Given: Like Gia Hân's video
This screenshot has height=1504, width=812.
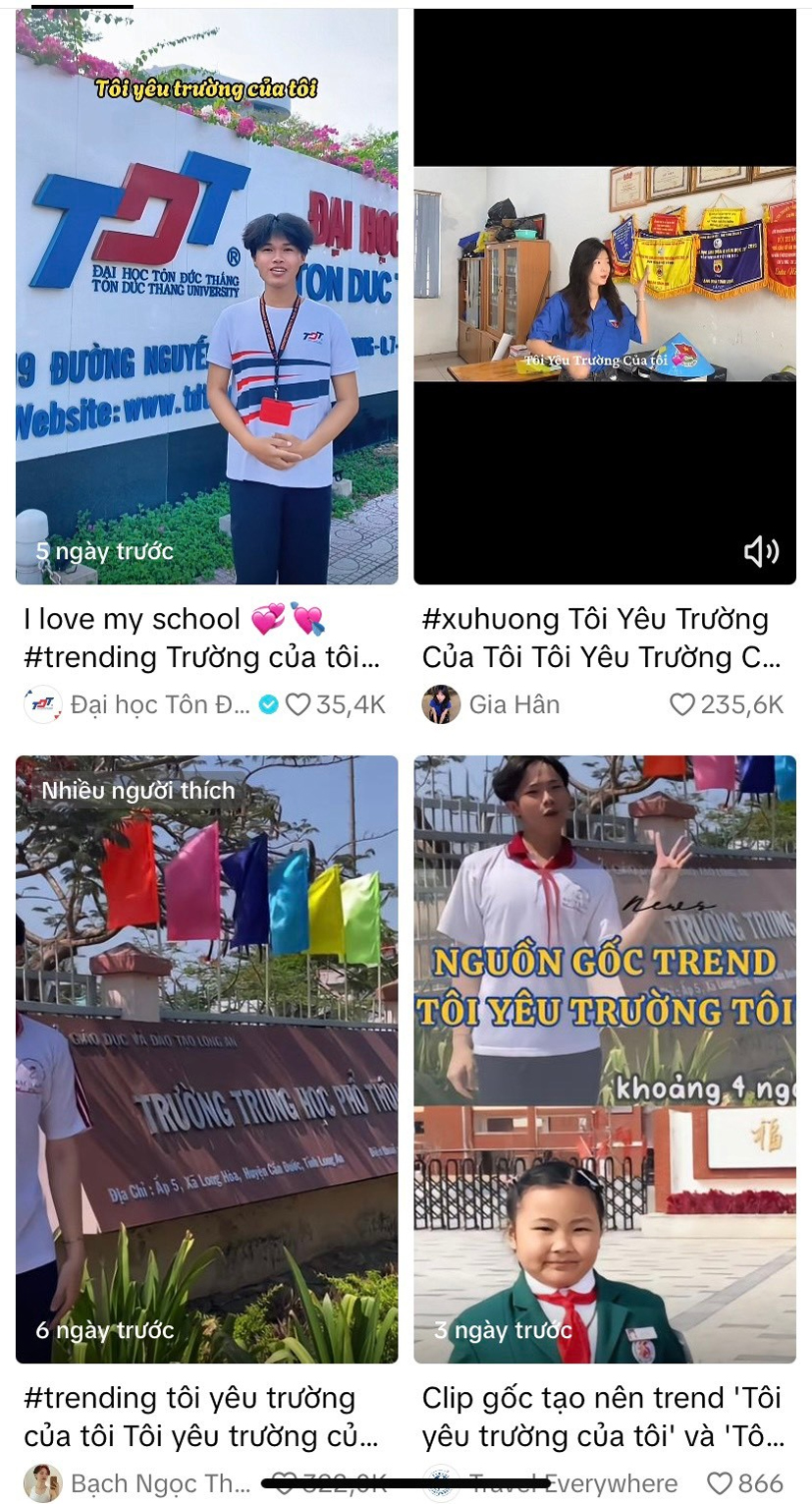Looking at the screenshot, I should [x=682, y=704].
